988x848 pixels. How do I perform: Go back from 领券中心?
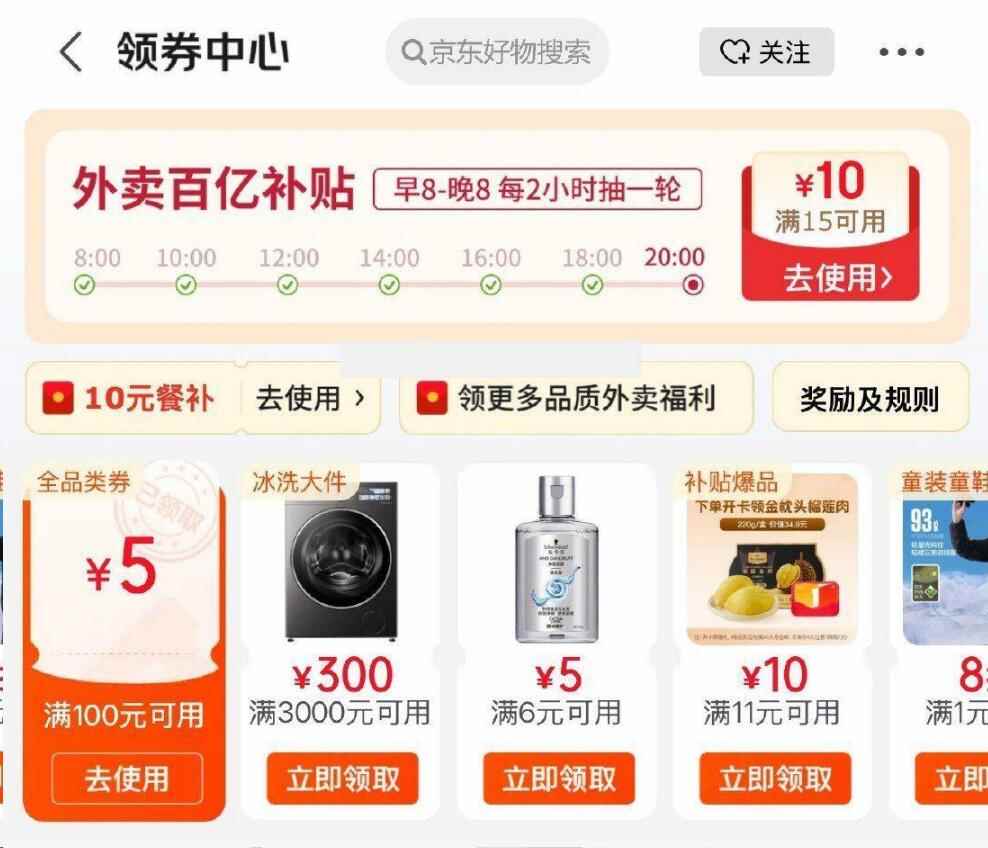pos(71,52)
